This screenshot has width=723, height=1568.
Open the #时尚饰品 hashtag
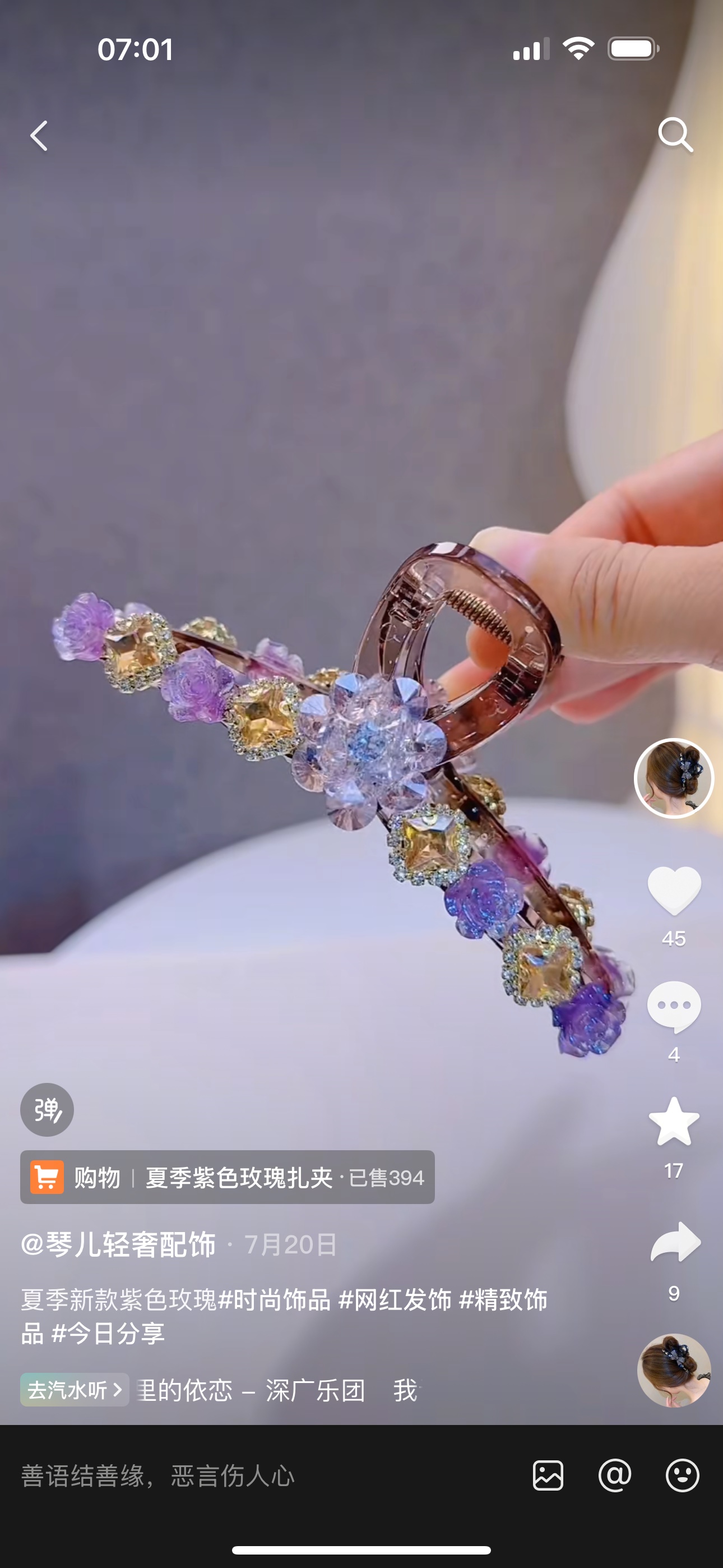coord(274,1299)
